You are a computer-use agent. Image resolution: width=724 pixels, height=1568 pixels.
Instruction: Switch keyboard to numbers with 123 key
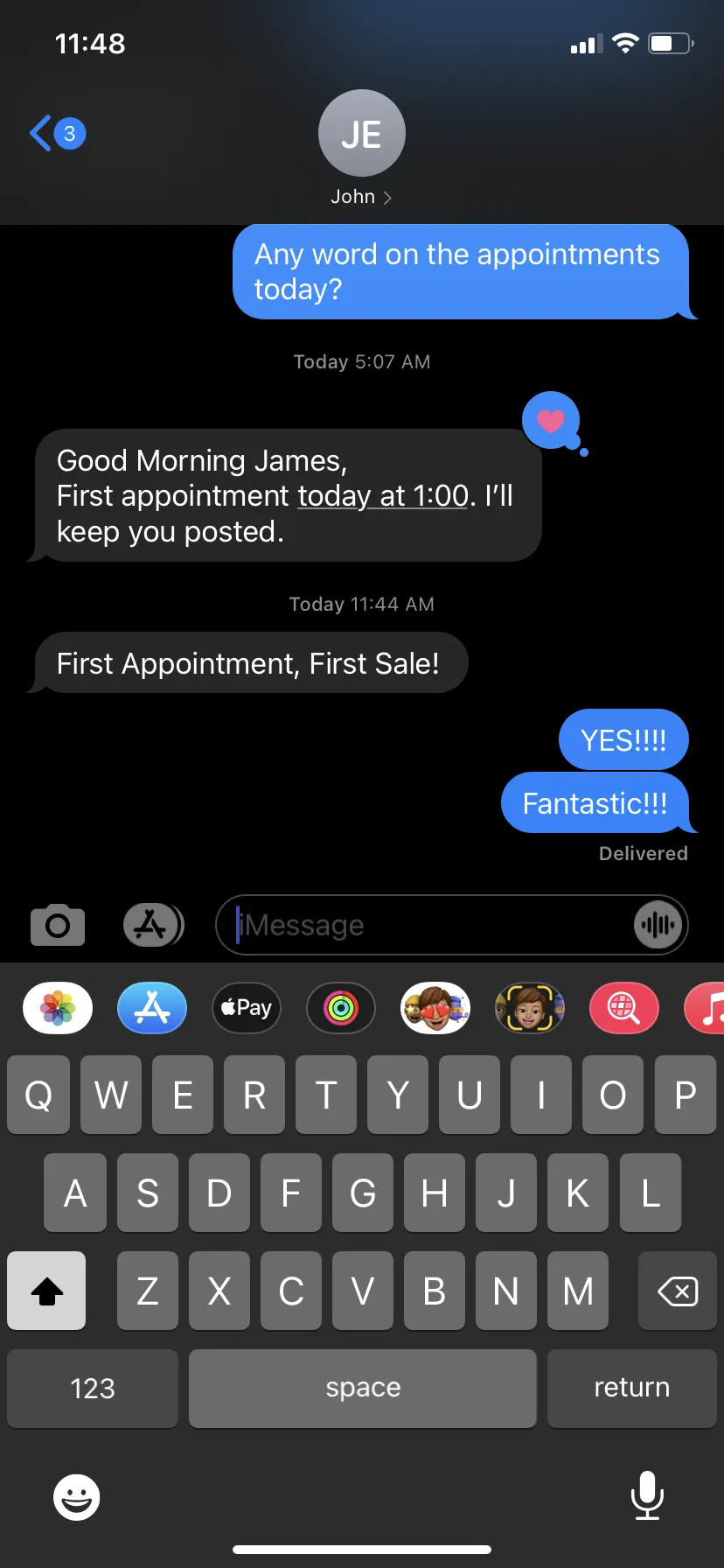[x=93, y=1389]
